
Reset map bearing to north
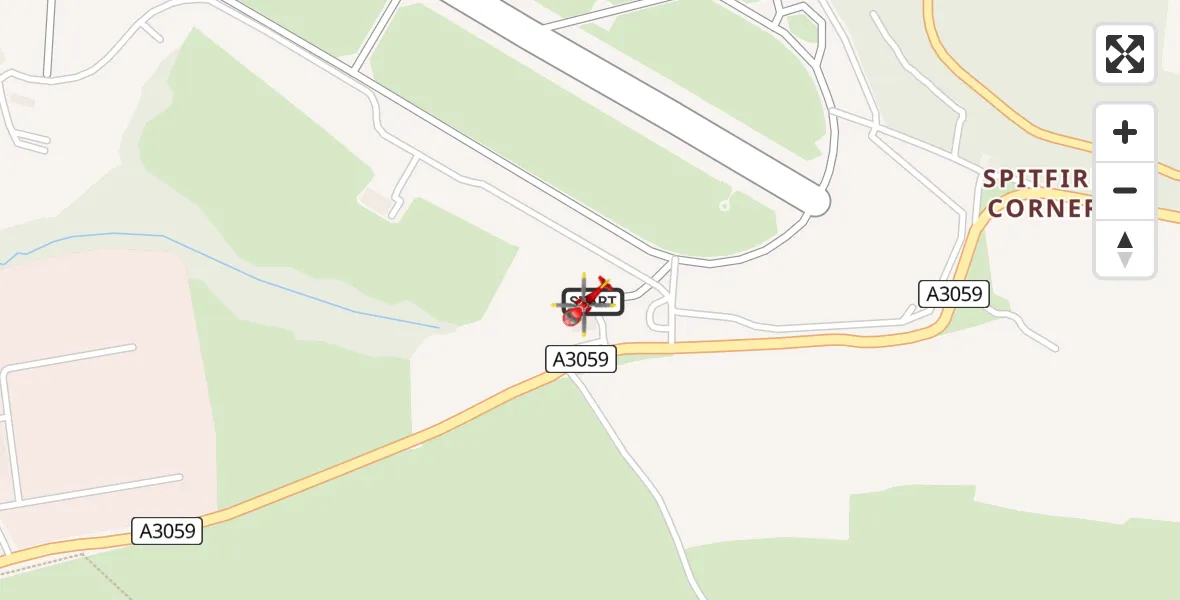pos(1124,249)
